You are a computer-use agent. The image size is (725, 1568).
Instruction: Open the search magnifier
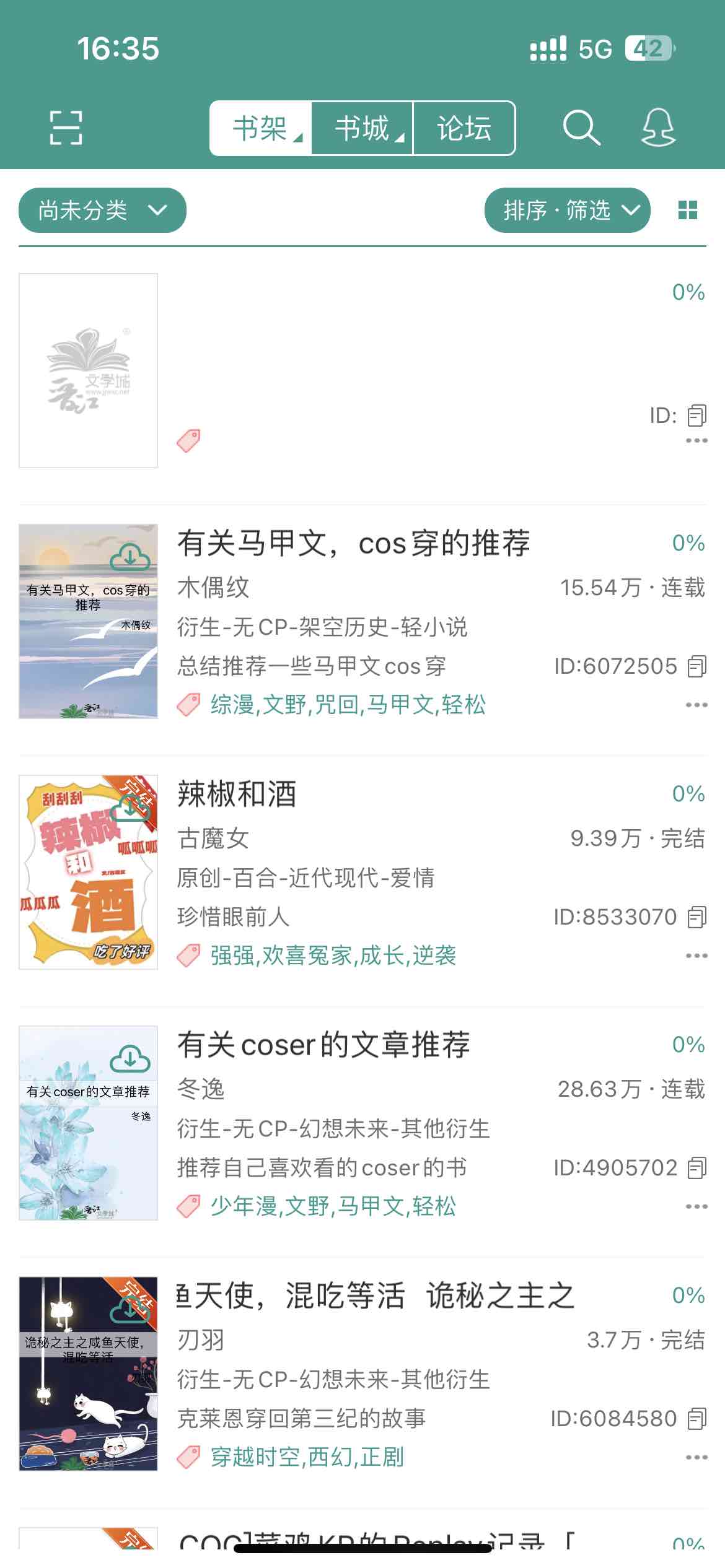click(581, 128)
